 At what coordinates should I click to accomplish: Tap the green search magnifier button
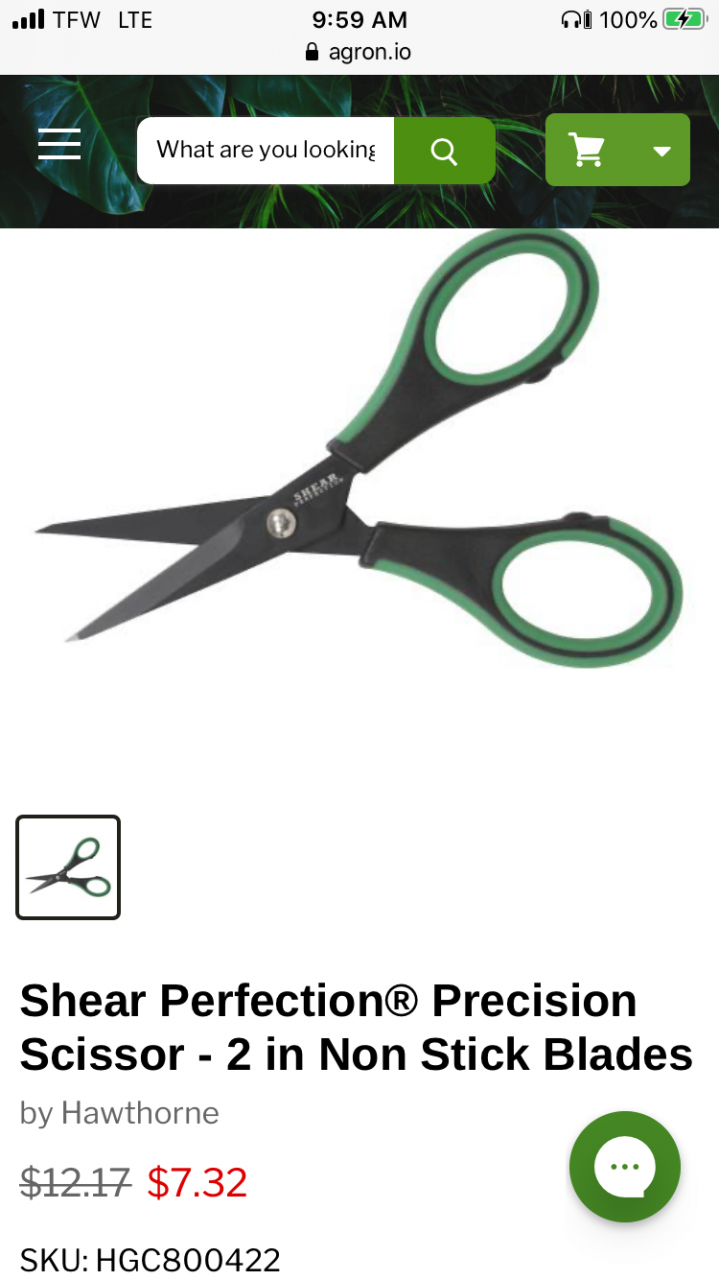click(x=444, y=151)
